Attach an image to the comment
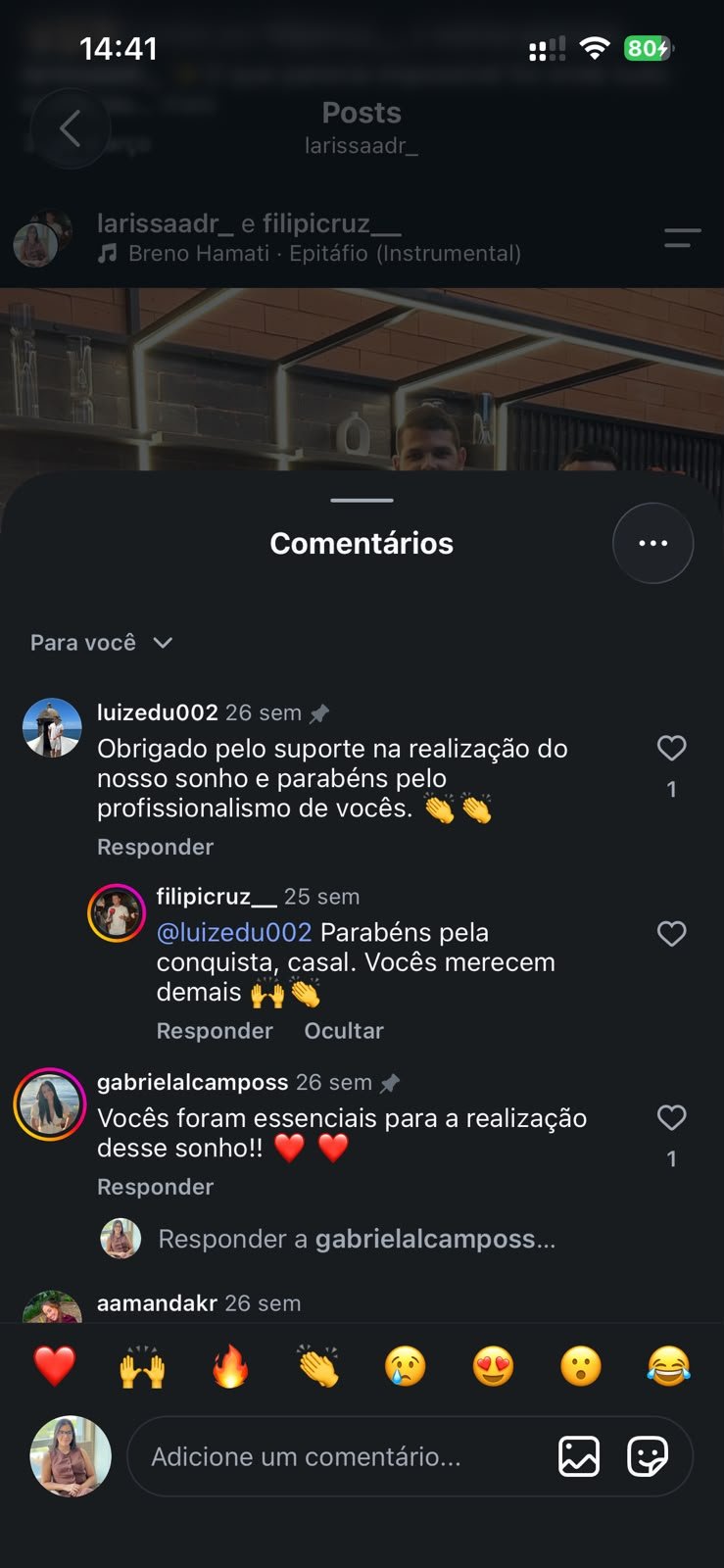Screen dimensions: 724x1568 [579, 1456]
